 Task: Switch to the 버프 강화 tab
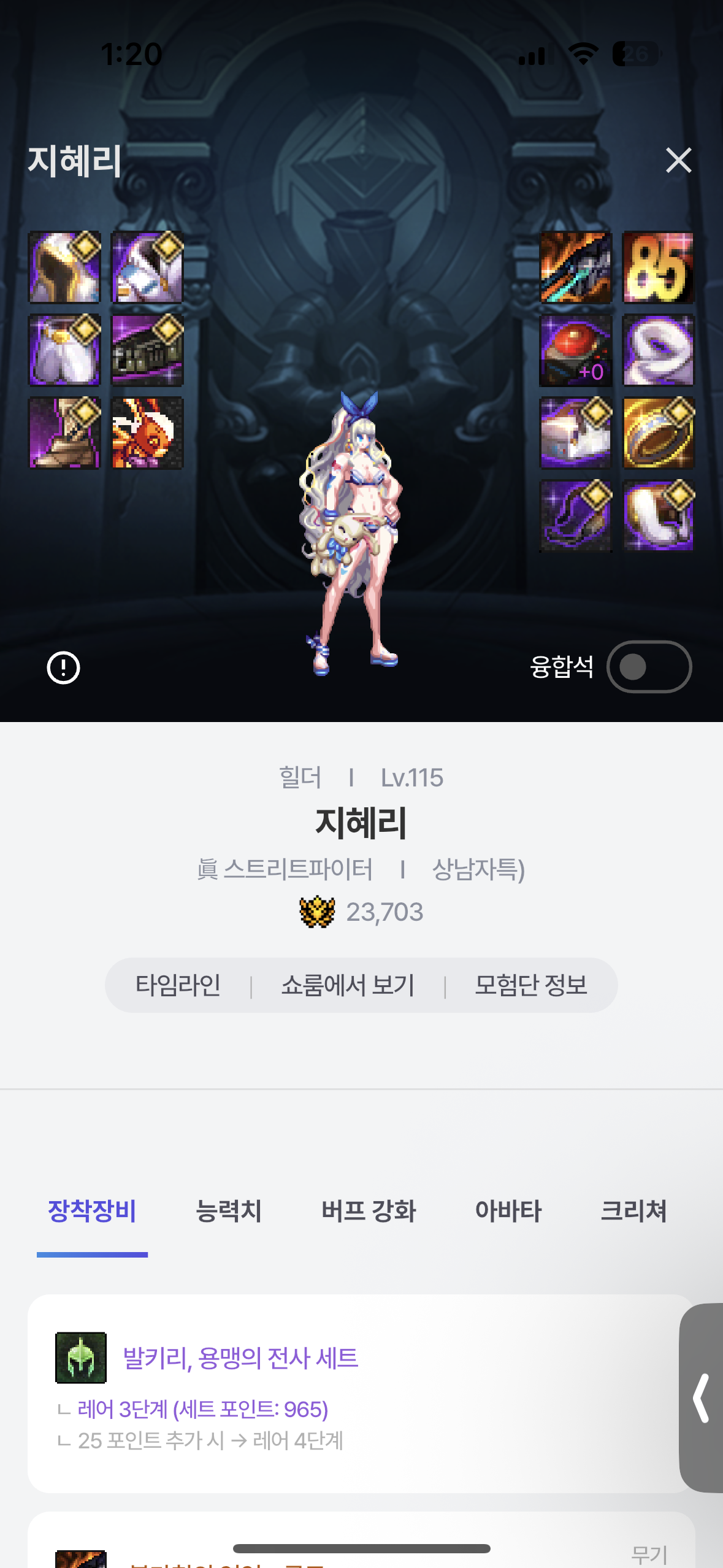pyautogui.click(x=369, y=1210)
